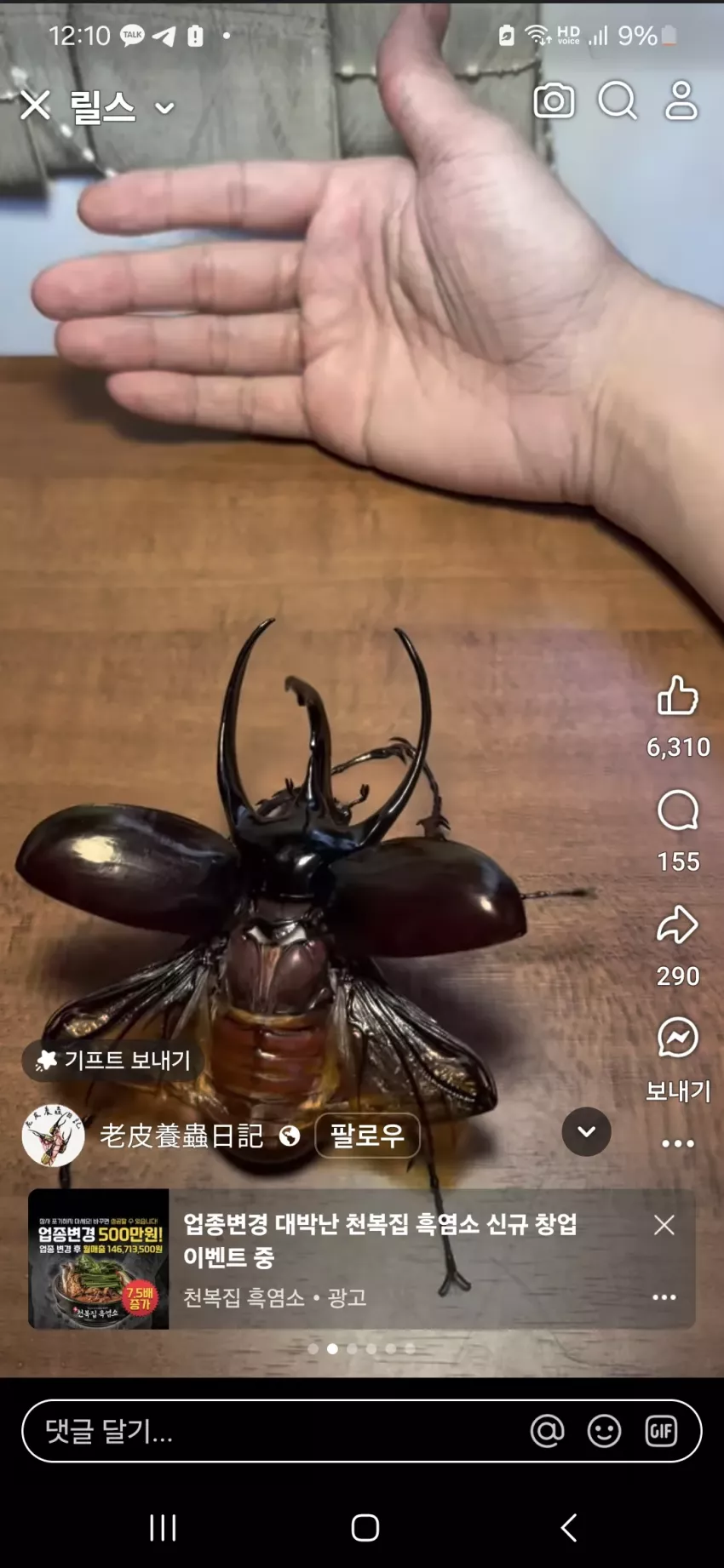
Task: Open the three-dot menu for this reel
Action: (x=678, y=1143)
